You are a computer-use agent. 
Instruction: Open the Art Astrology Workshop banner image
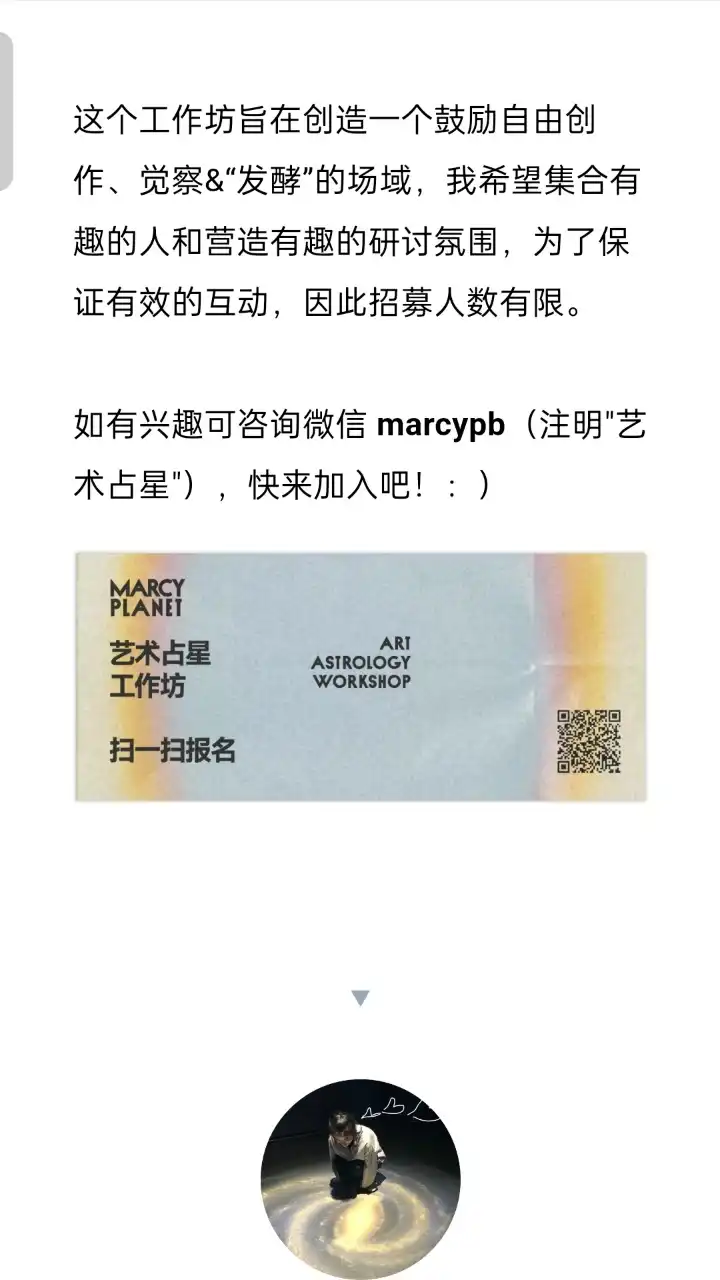pyautogui.click(x=360, y=677)
